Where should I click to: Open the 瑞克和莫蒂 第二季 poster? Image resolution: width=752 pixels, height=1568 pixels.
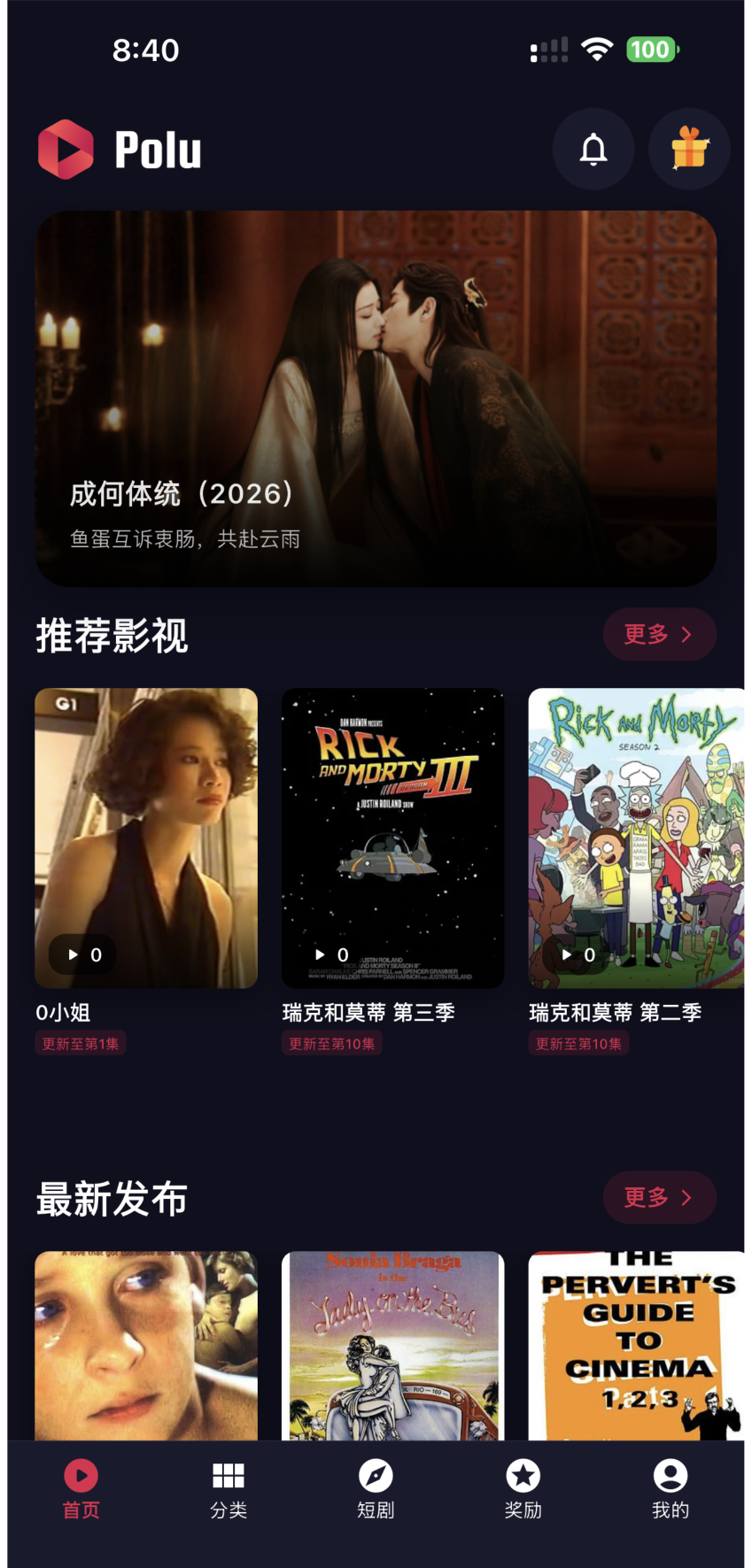pyautogui.click(x=636, y=837)
